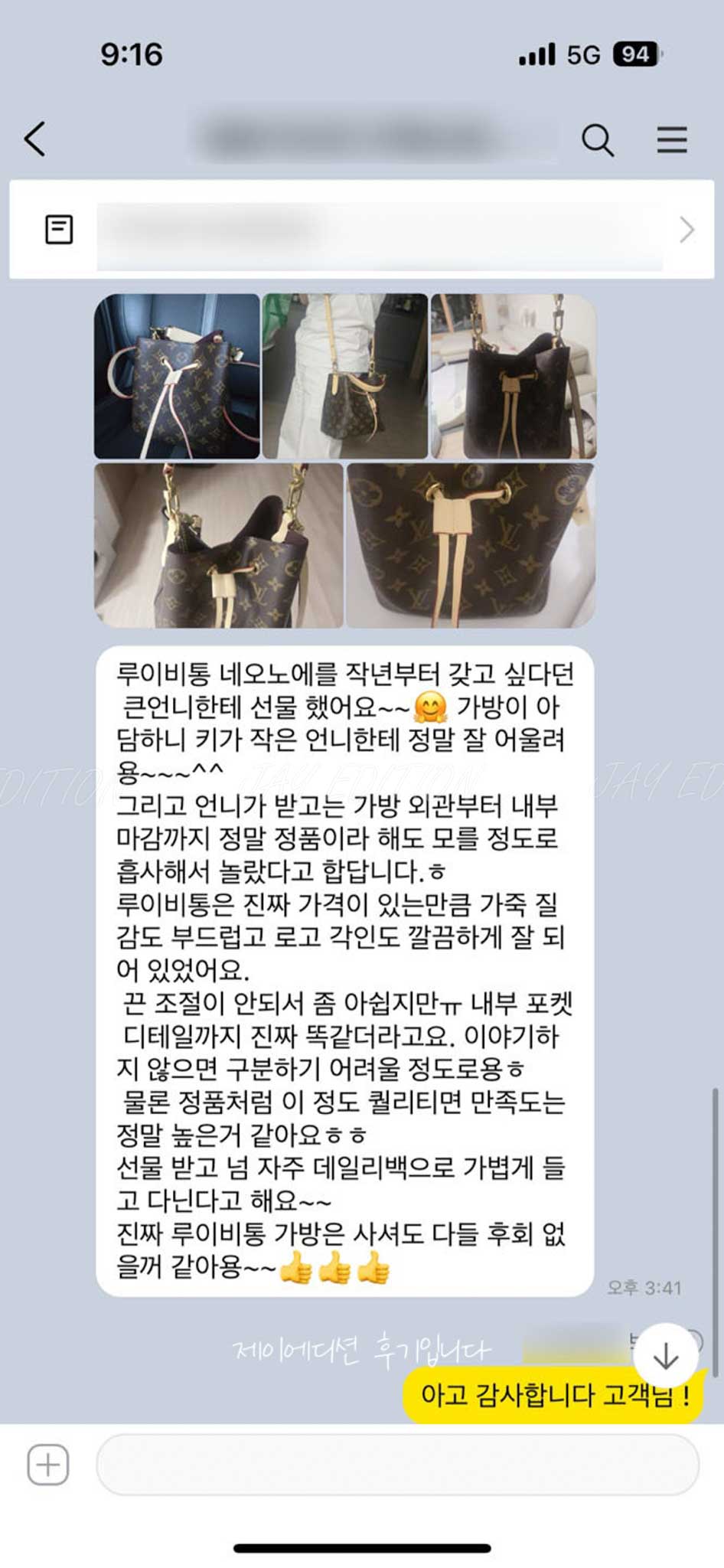The height and width of the screenshot is (1568, 724).
Task: Open the chain-handle bag photo in a living room
Action: click(514, 377)
